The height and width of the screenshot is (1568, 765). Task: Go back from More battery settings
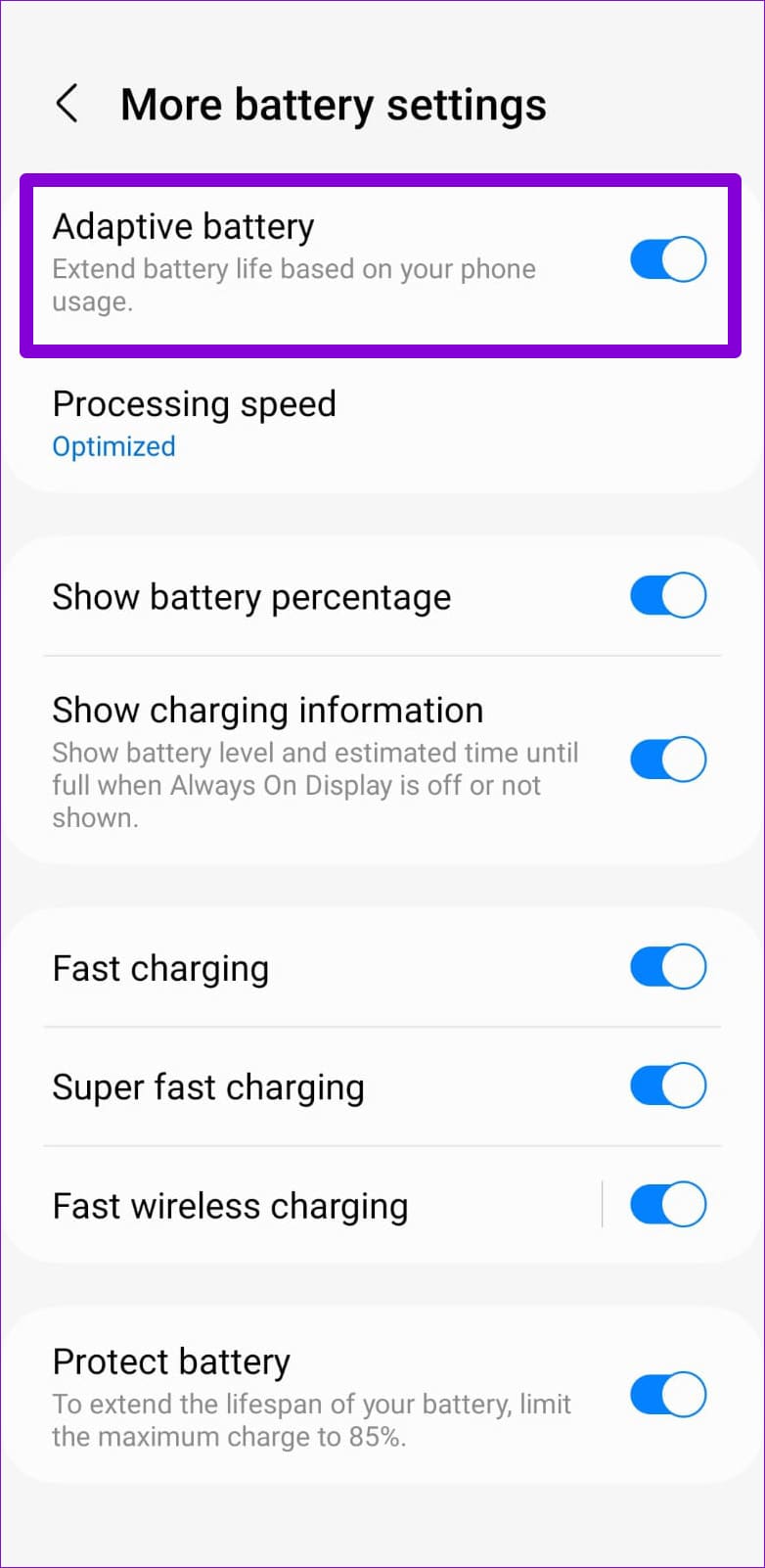pos(67,104)
